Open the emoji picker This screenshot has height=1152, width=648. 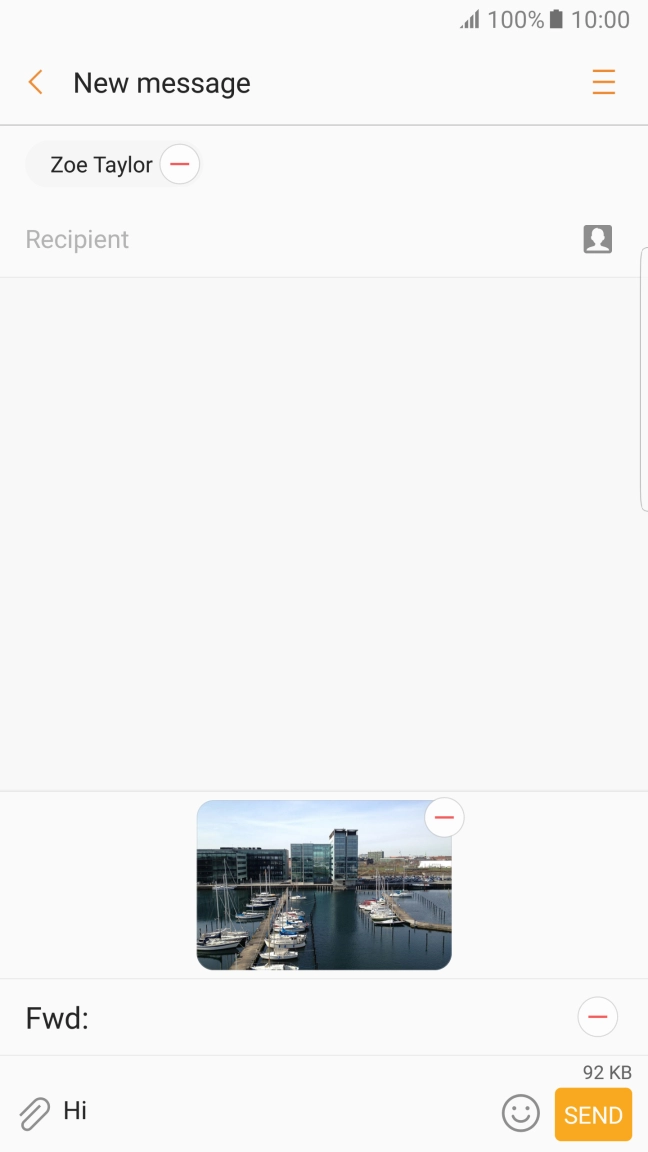click(x=520, y=1113)
